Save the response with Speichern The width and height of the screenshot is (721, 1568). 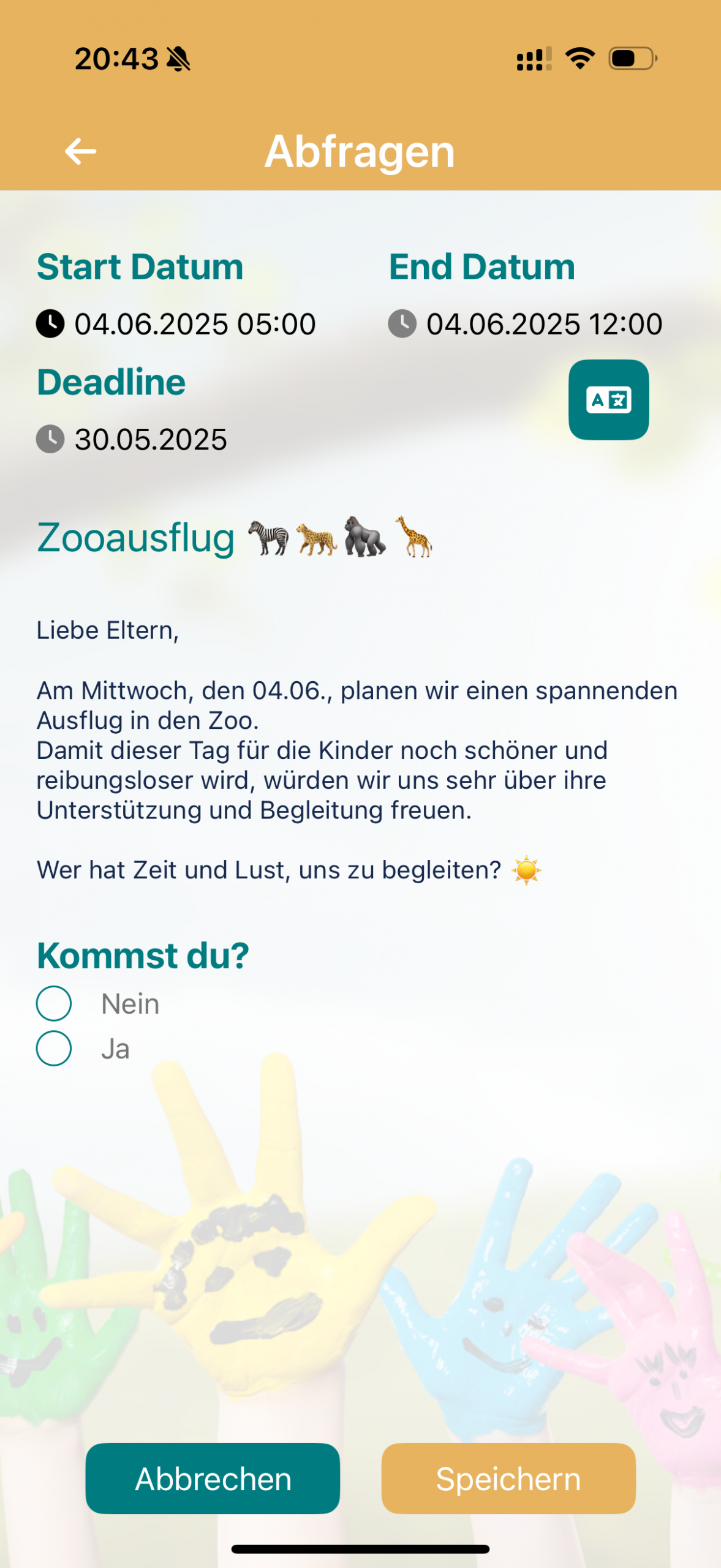pyautogui.click(x=508, y=1479)
